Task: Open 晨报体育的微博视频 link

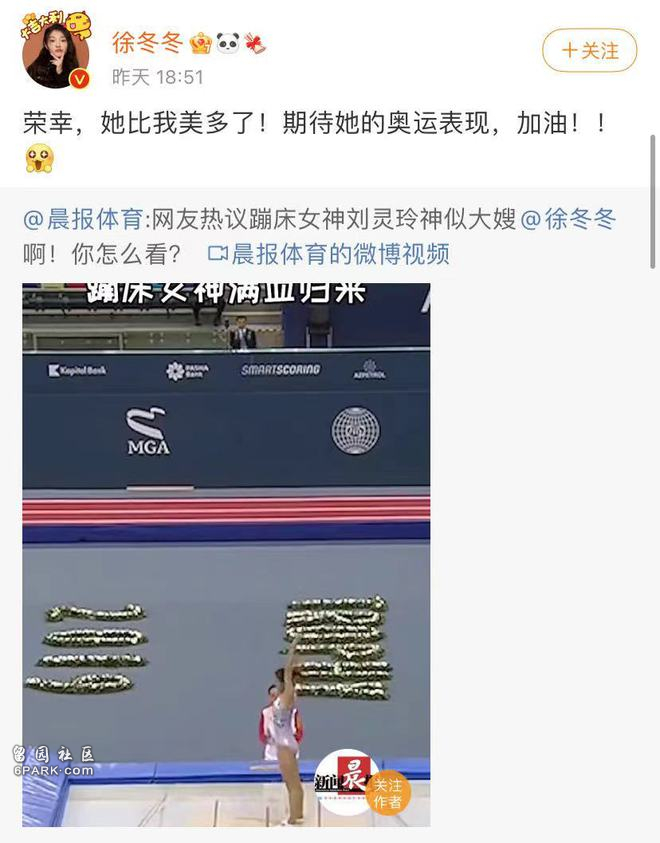Action: click(x=329, y=254)
